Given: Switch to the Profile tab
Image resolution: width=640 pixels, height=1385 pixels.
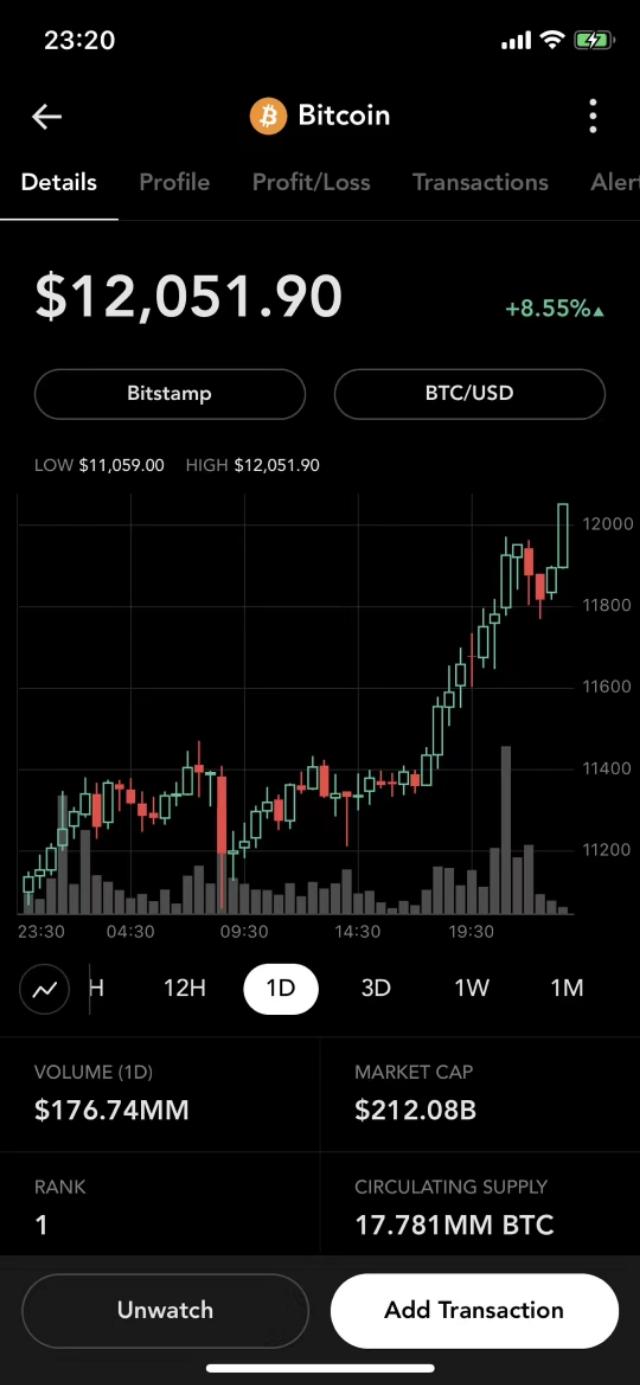Looking at the screenshot, I should coord(174,182).
